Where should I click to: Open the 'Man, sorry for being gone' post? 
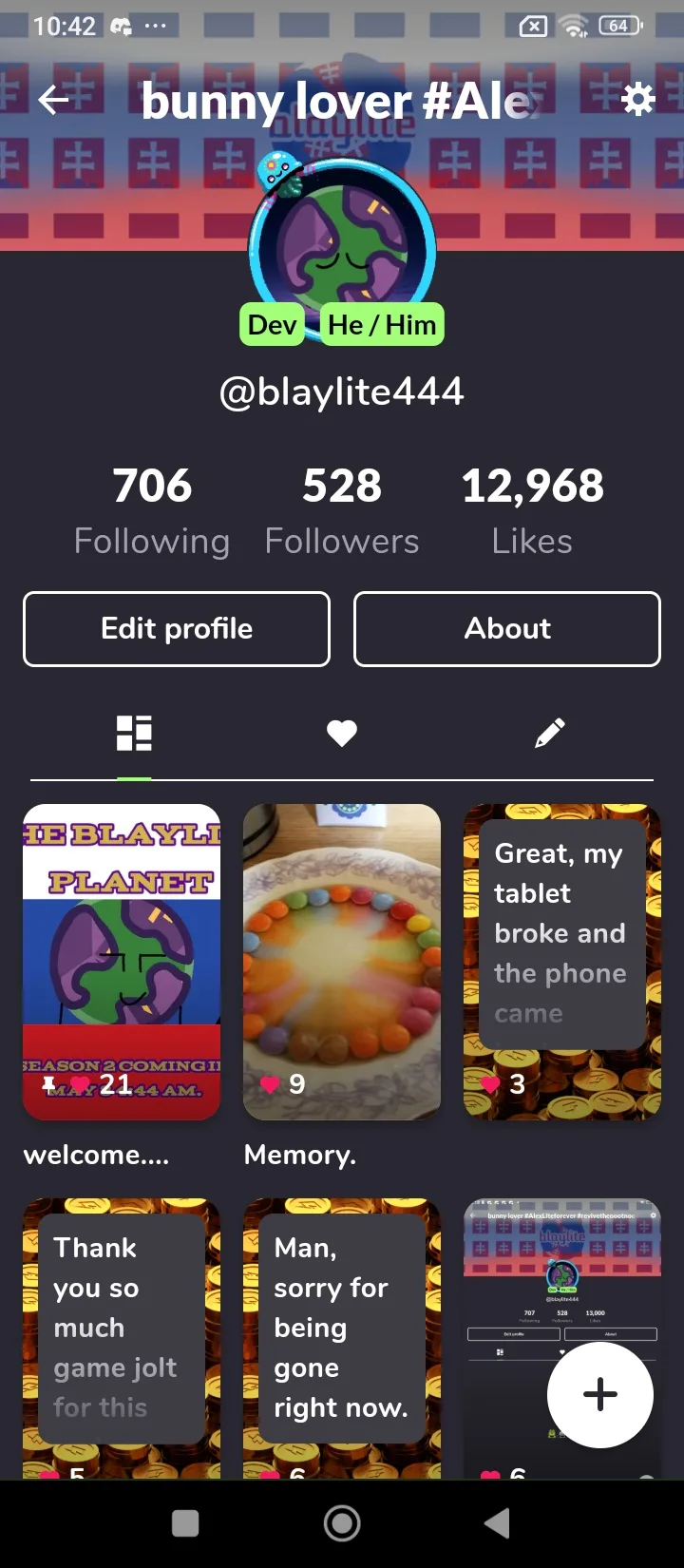(x=342, y=1330)
